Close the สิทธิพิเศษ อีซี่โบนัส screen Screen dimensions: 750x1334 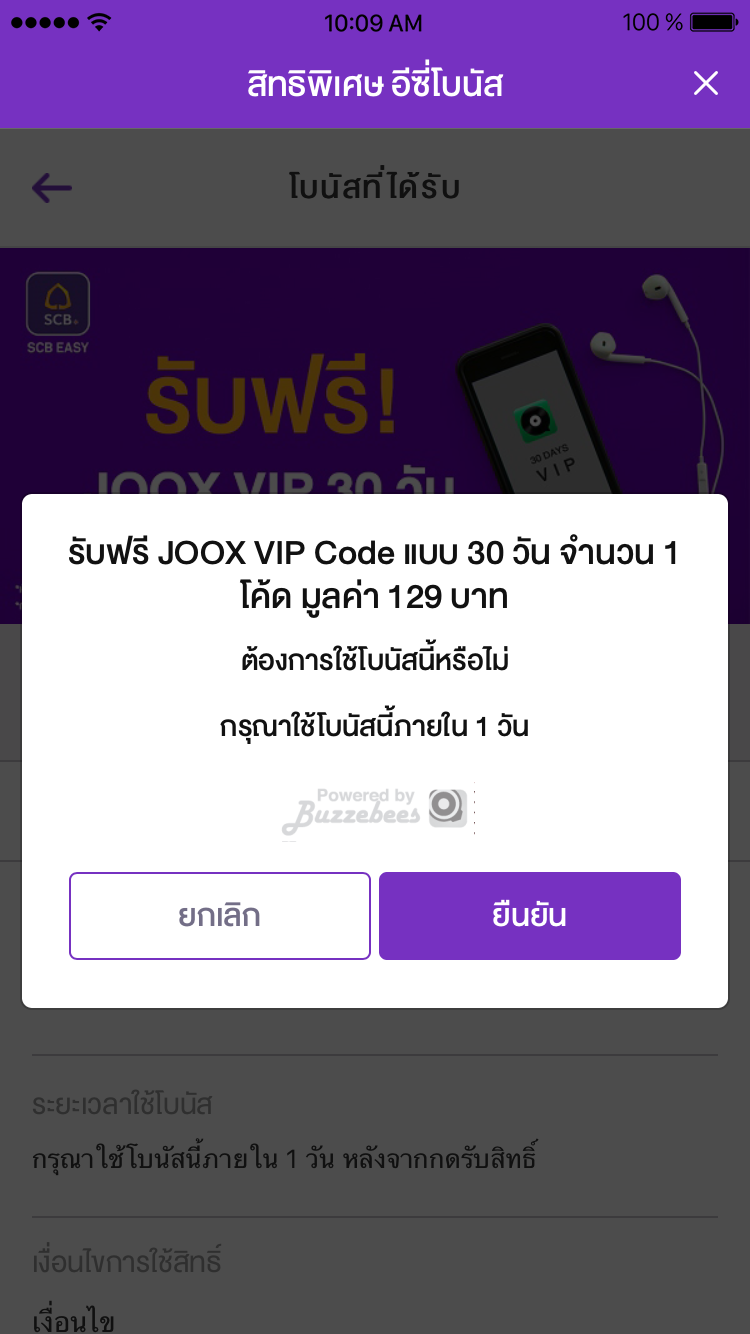706,83
